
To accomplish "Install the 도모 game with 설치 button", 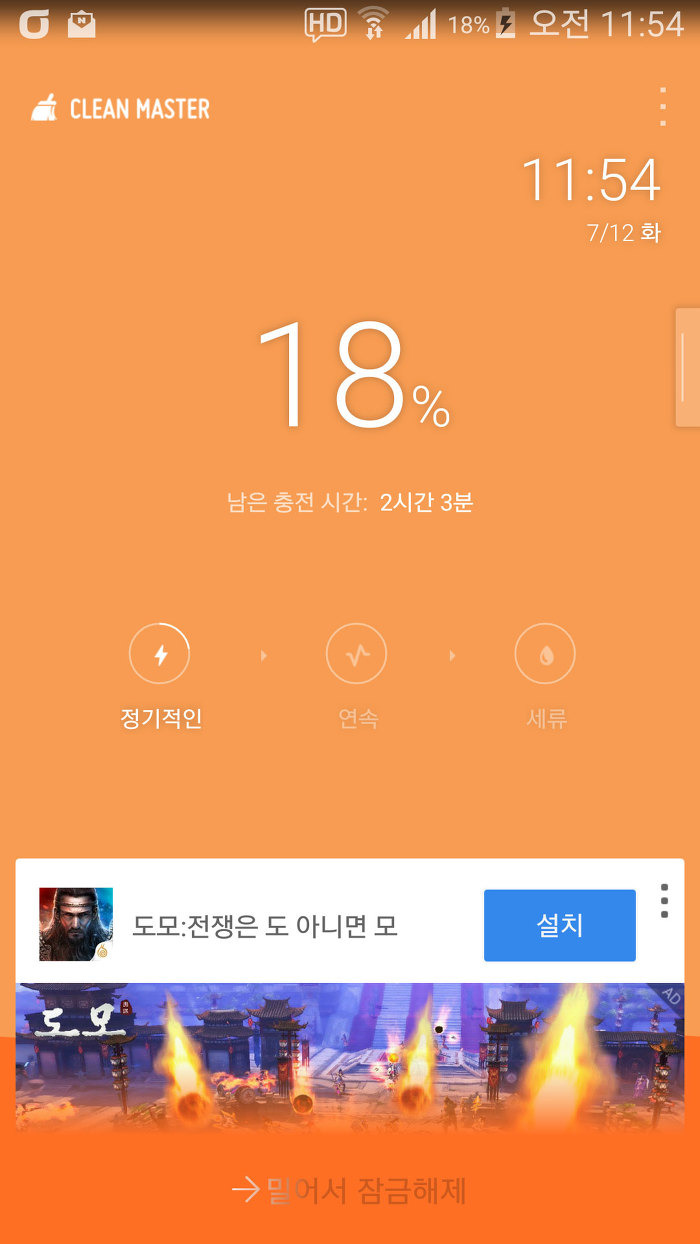I will 560,925.
